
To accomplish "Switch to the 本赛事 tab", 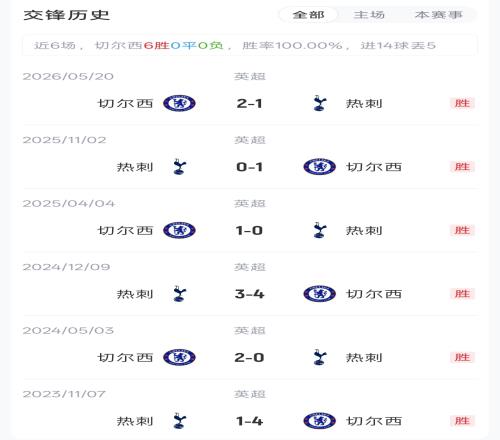I will click(x=438, y=15).
